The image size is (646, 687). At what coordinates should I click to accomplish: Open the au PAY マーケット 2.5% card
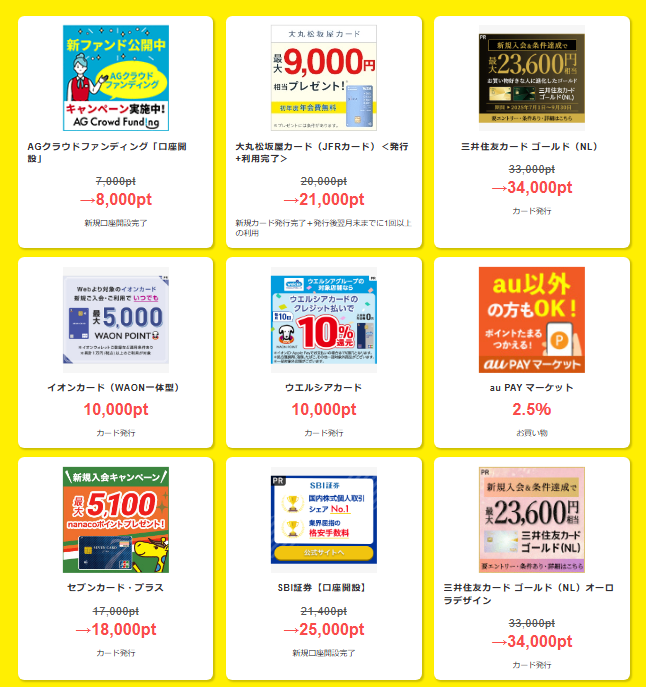[x=531, y=352]
